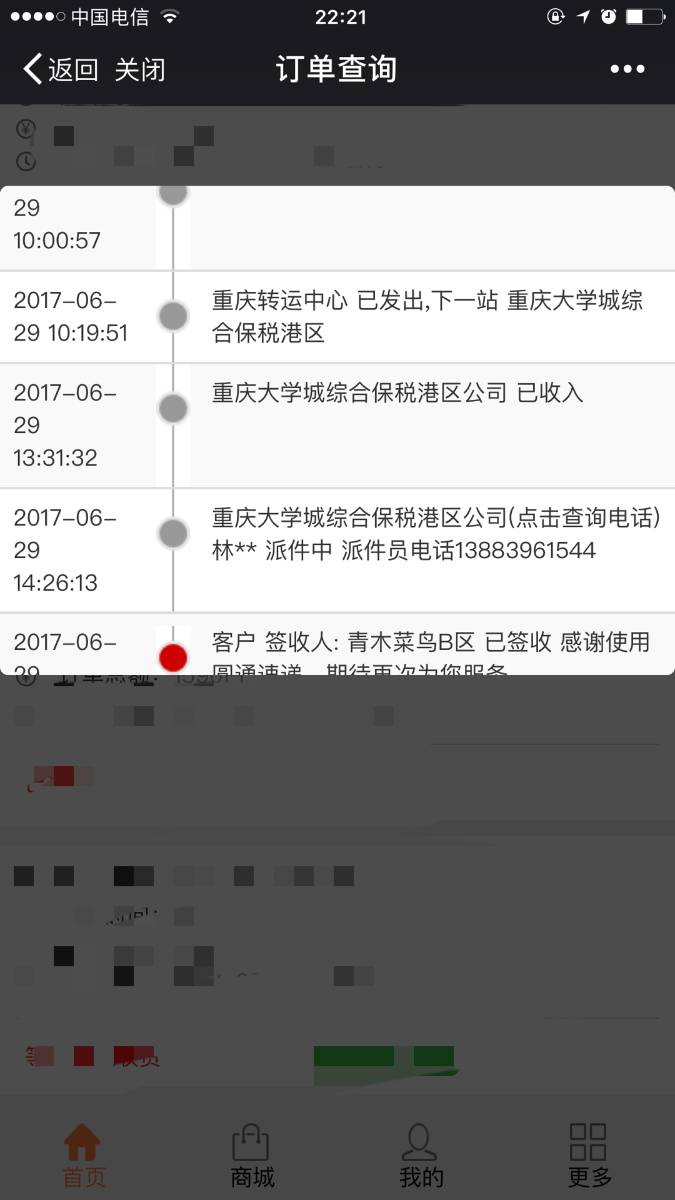675x1200 pixels.
Task: Open the 商城 tab
Action: click(x=251, y=1155)
